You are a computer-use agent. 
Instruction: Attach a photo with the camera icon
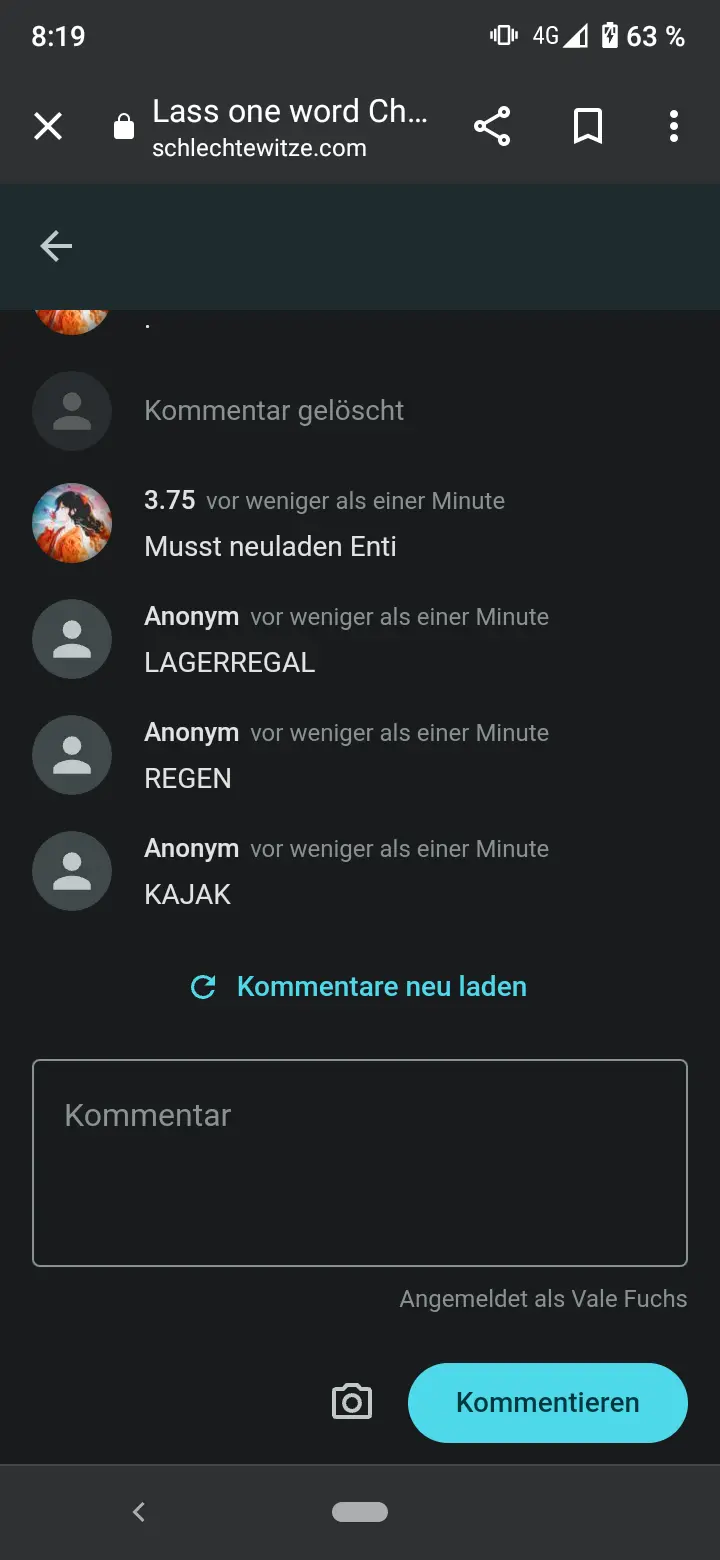352,1402
